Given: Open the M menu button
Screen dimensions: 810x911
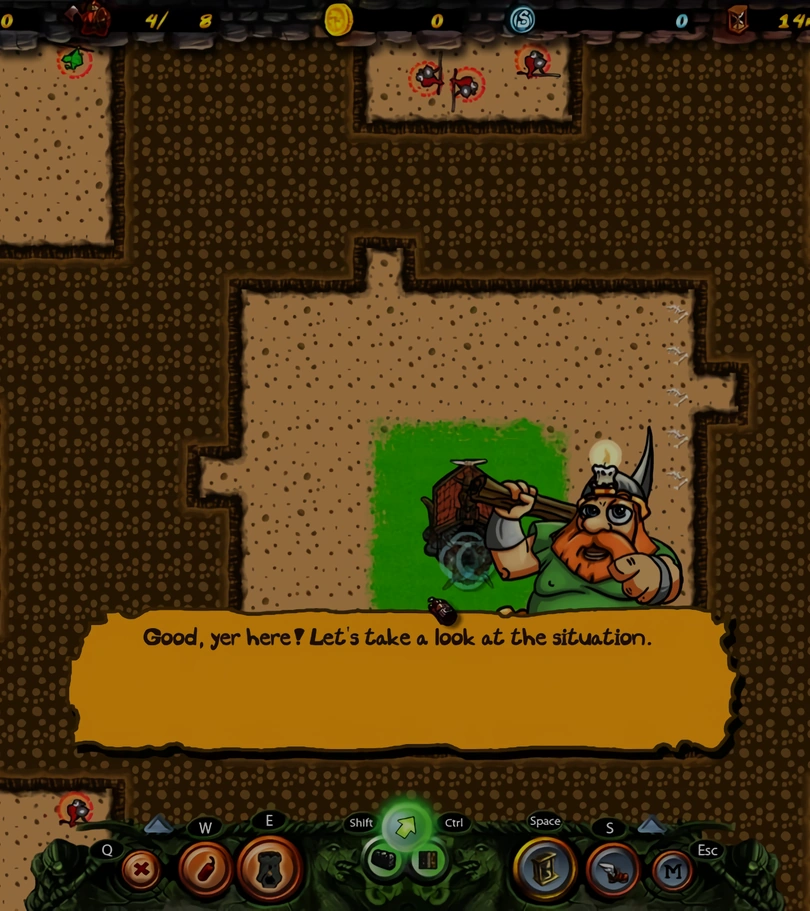Looking at the screenshot, I should tap(672, 871).
